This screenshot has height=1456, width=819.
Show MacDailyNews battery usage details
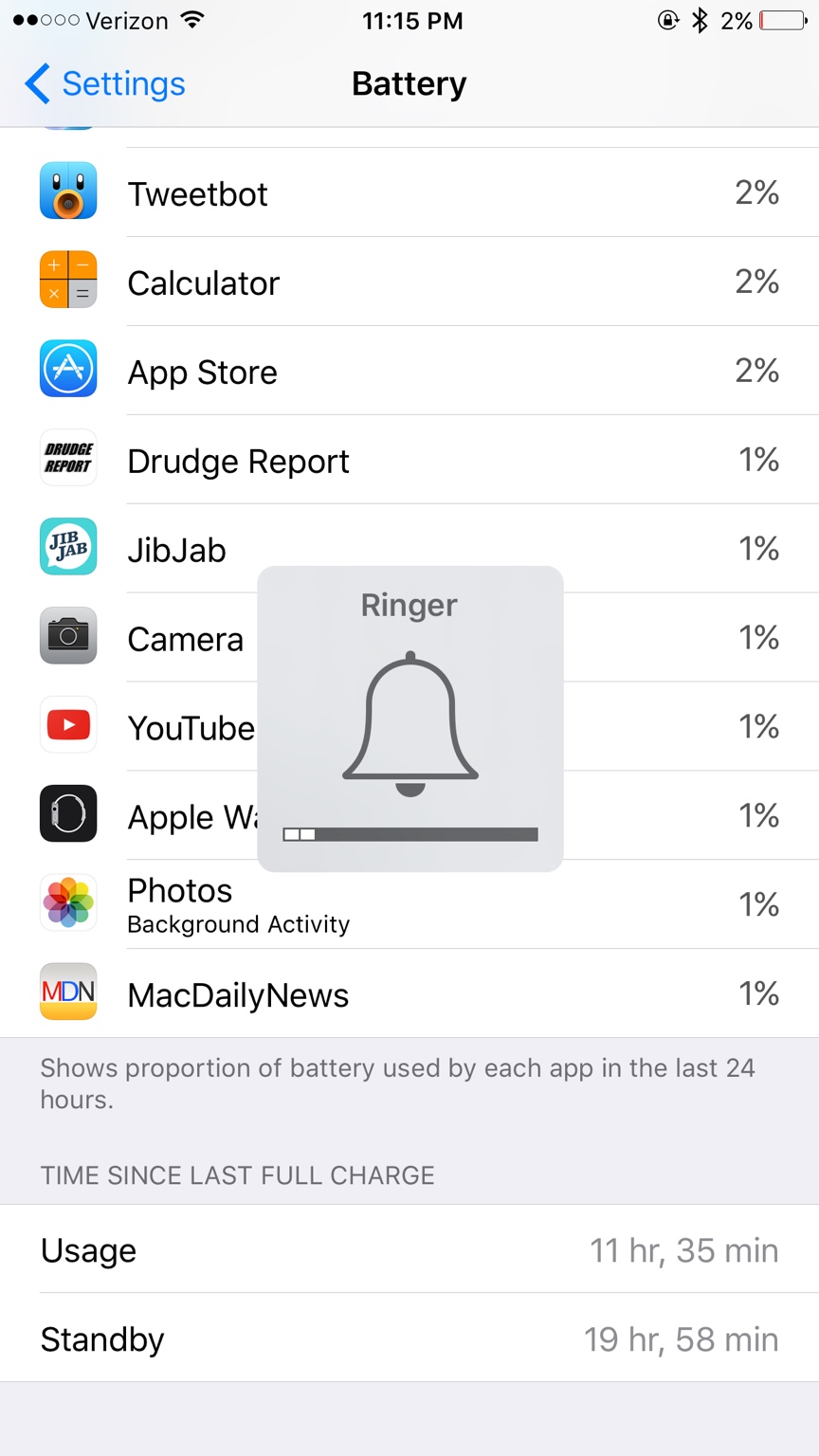409,993
